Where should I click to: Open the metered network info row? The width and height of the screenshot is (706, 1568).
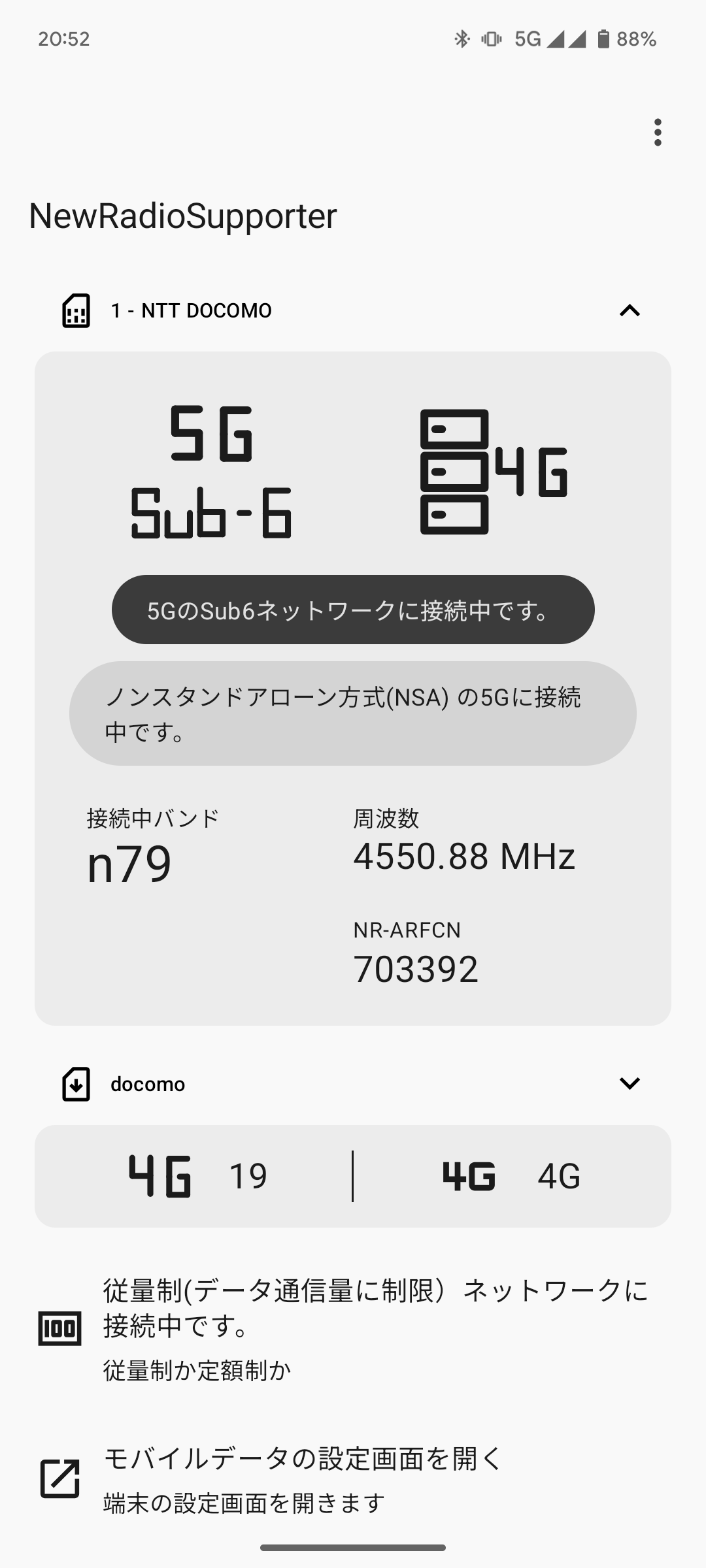pos(353,1328)
